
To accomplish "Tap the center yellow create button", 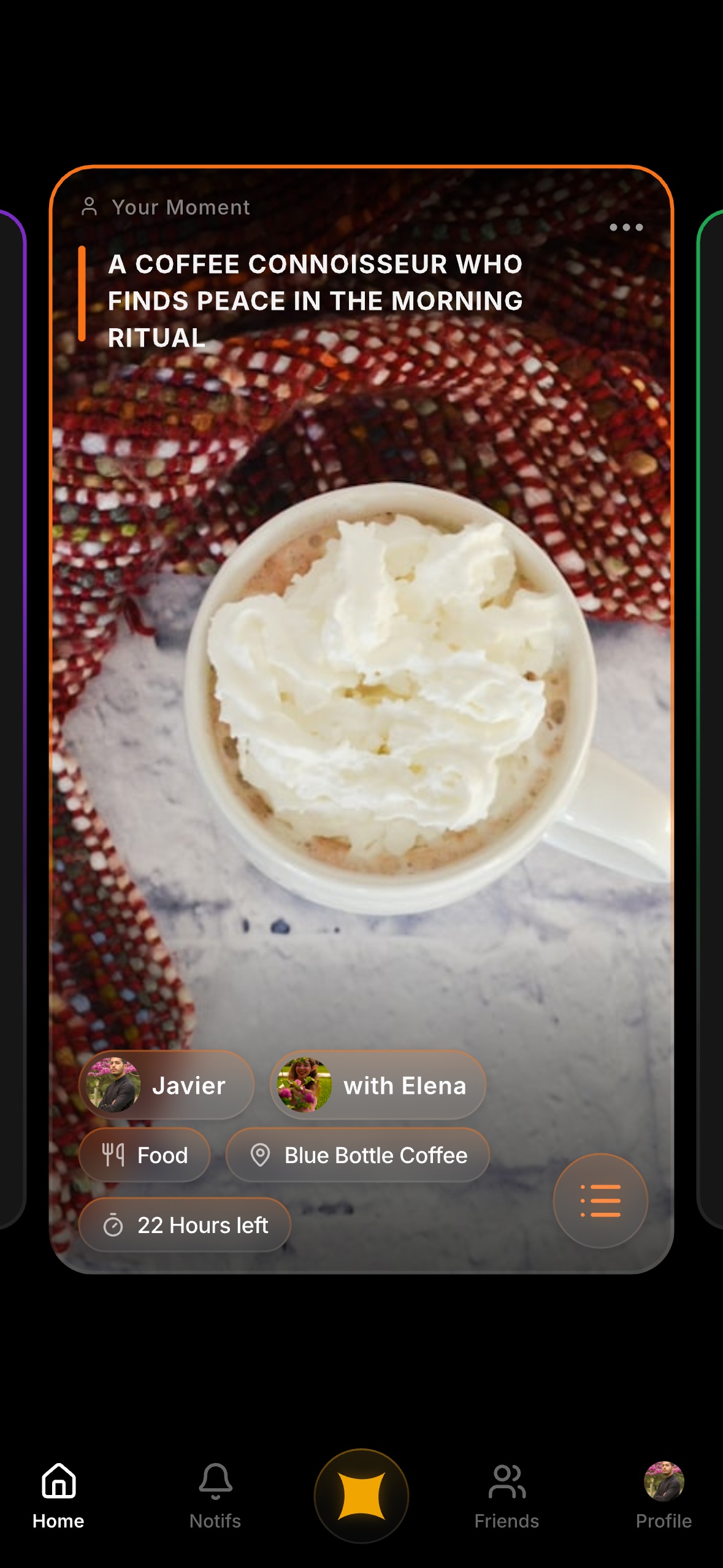I will 361,1496.
